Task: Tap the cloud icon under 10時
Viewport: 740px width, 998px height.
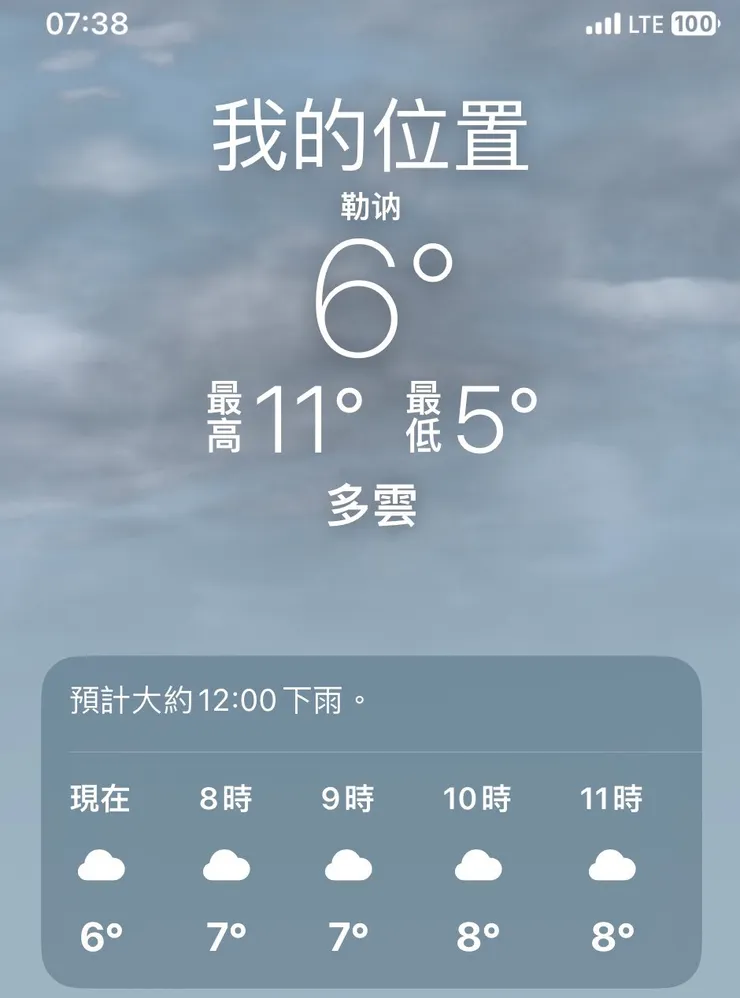Action: pos(478,866)
